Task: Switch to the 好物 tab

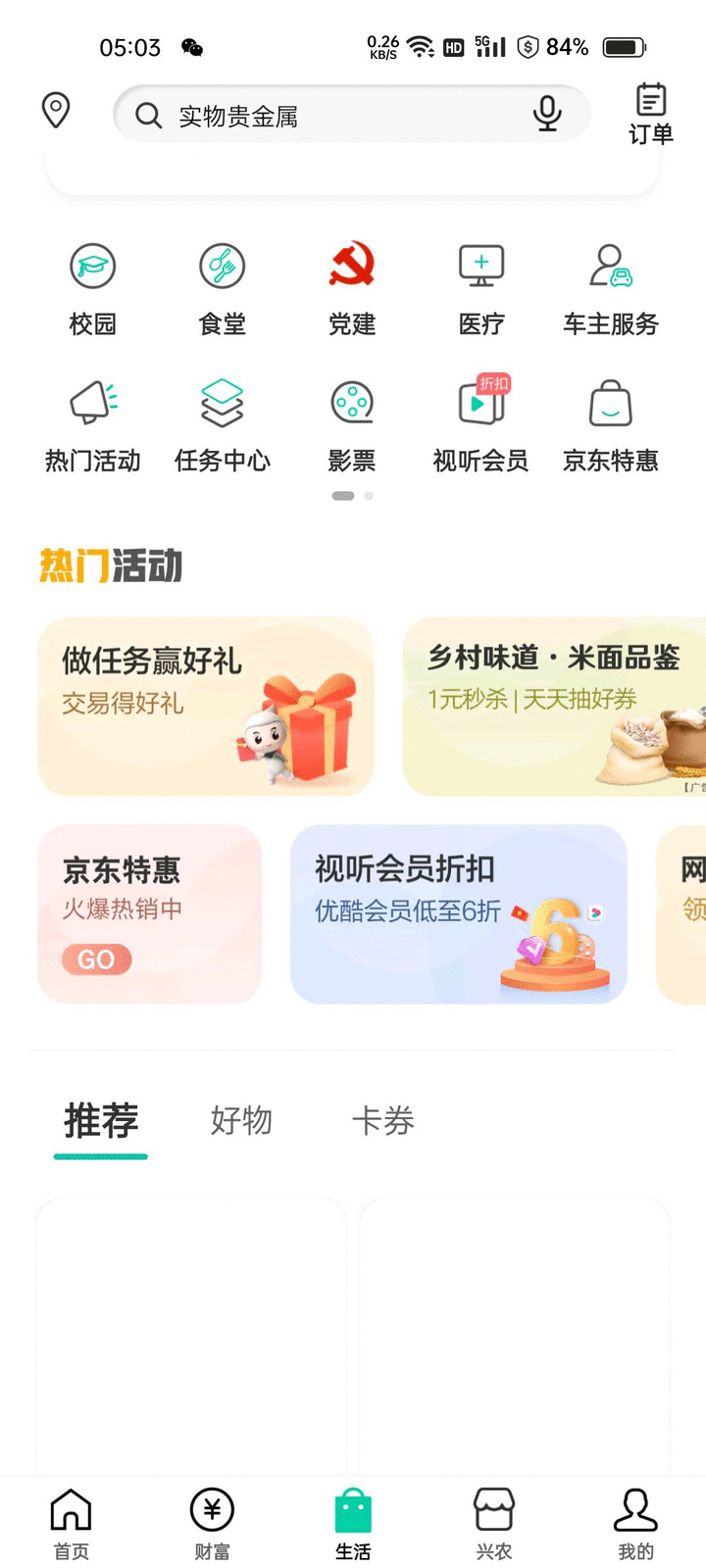Action: 241,1120
